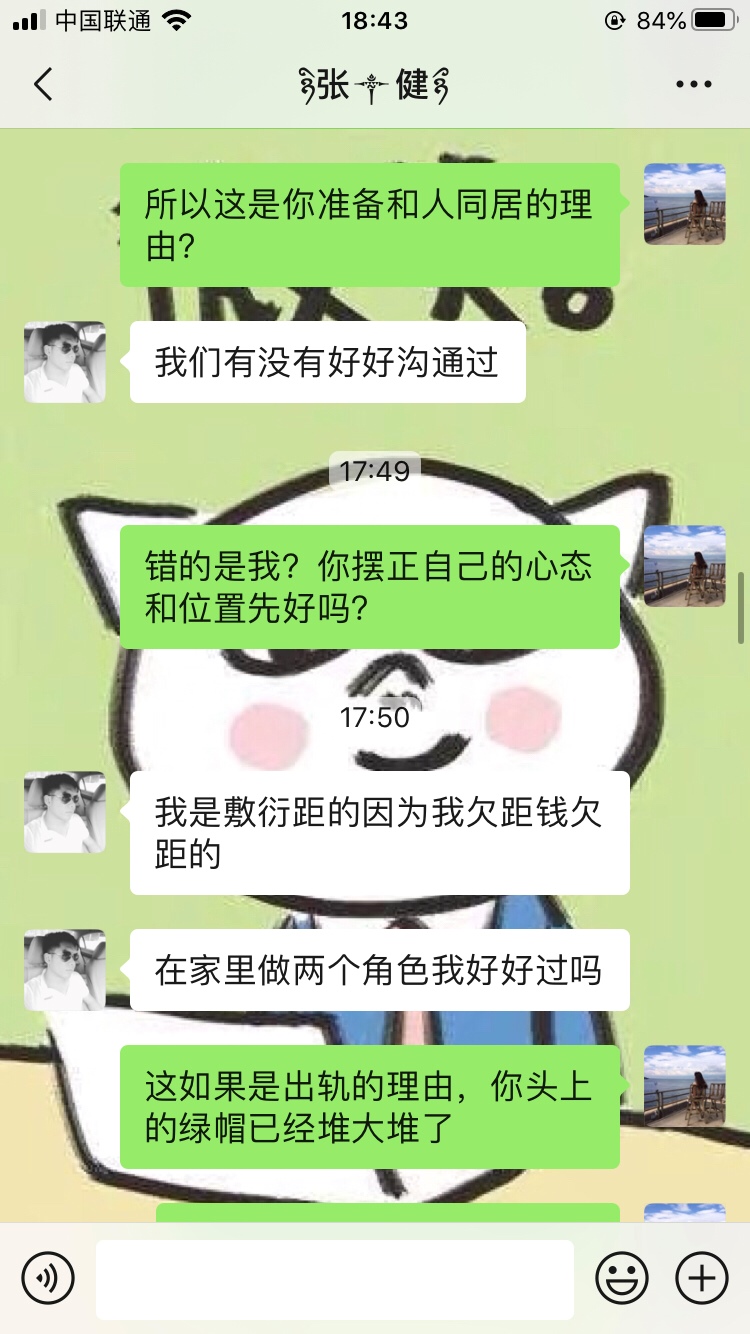Tap the message text field
The image size is (750, 1334).
tap(334, 1279)
